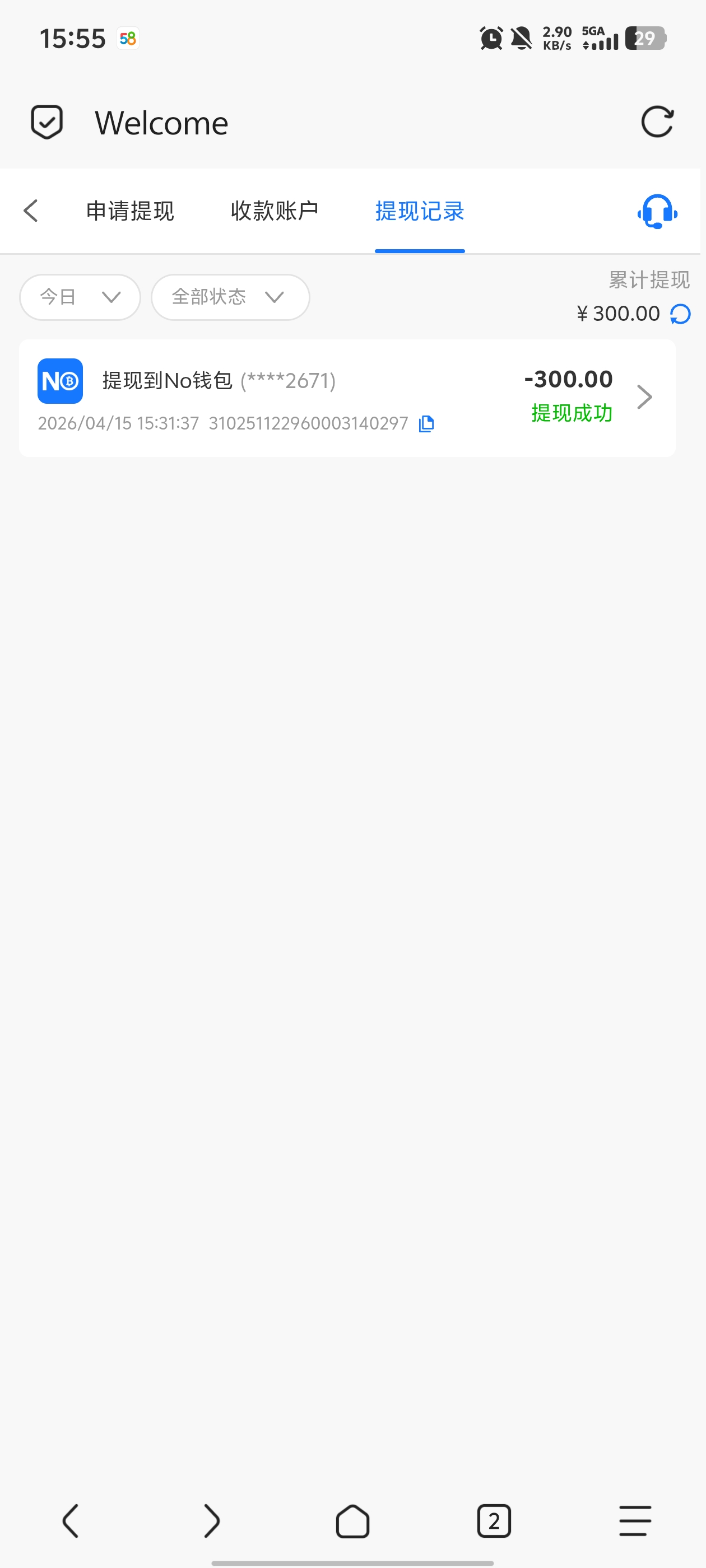Expand the 全部状态 status filter
Screen dimensions: 706x1568
point(230,297)
